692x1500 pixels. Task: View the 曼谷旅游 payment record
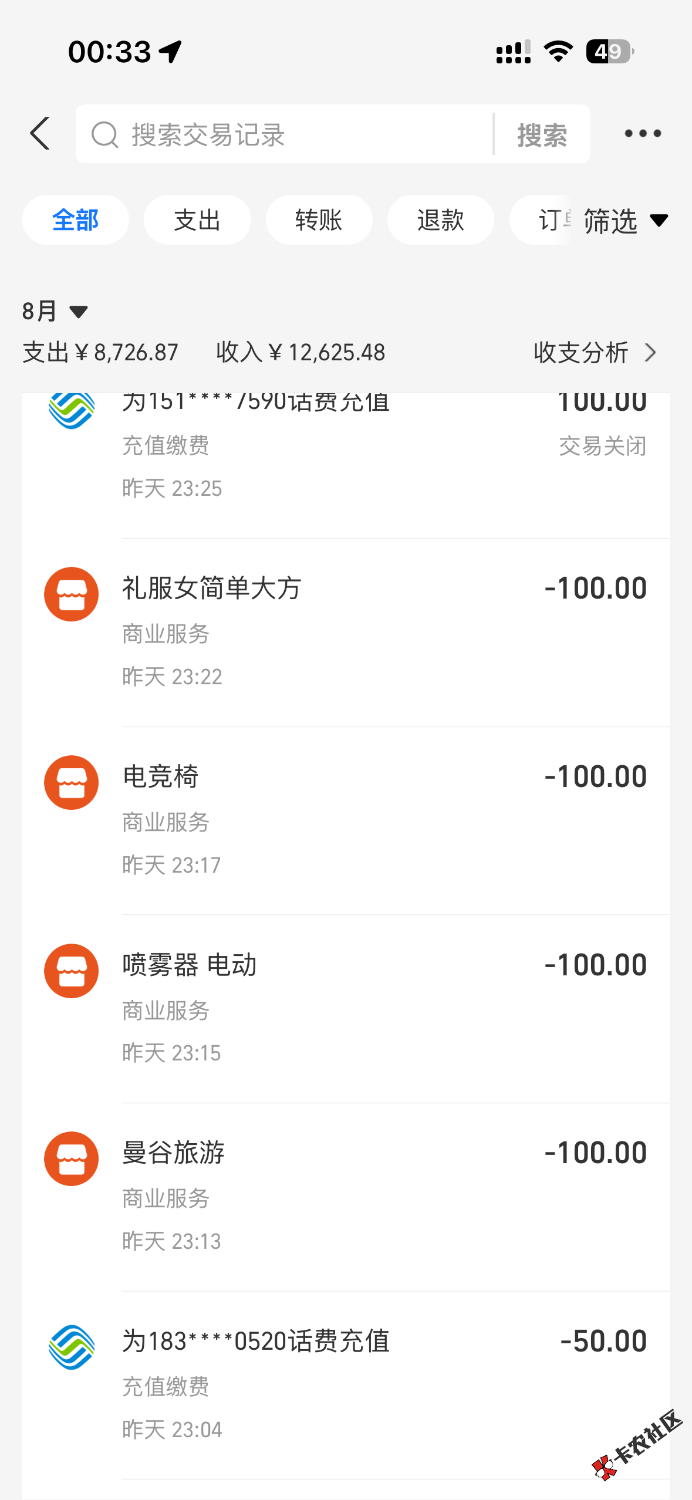click(x=345, y=1196)
